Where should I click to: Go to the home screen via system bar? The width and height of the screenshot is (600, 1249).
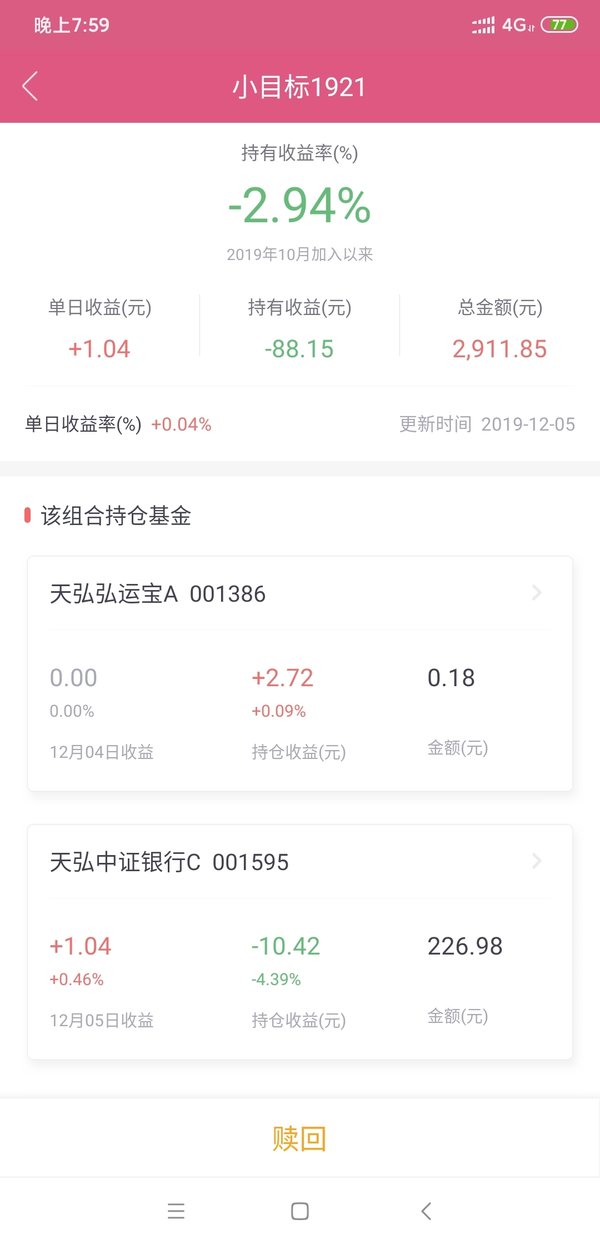click(x=299, y=1211)
